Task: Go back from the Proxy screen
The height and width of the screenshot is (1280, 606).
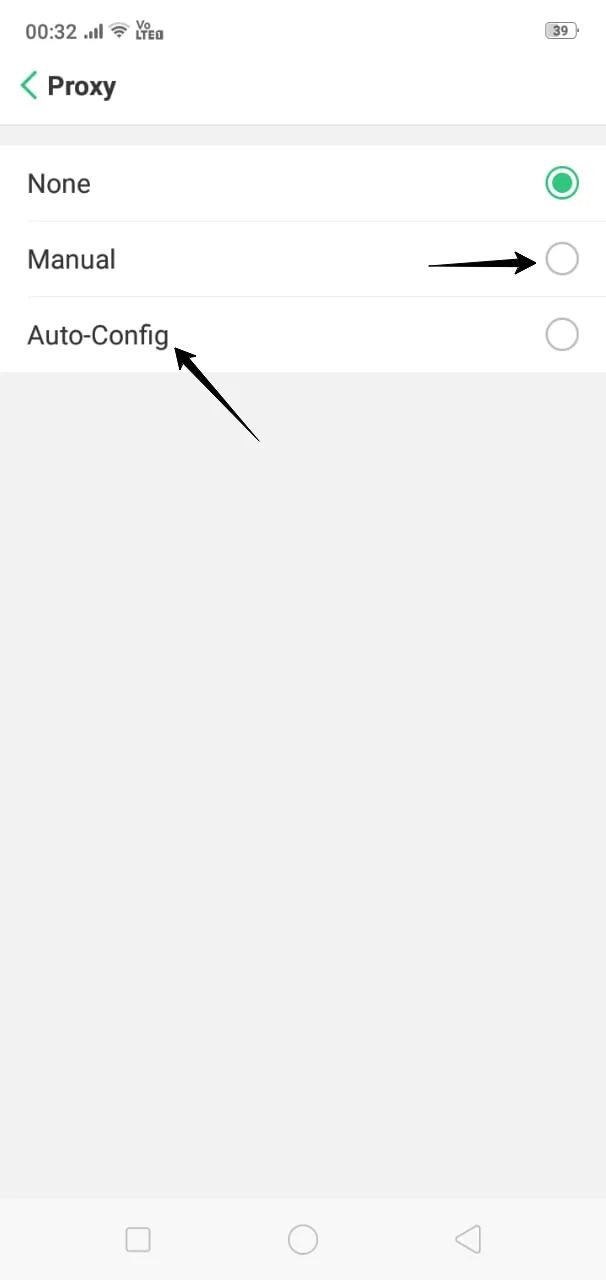Action: pos(29,86)
